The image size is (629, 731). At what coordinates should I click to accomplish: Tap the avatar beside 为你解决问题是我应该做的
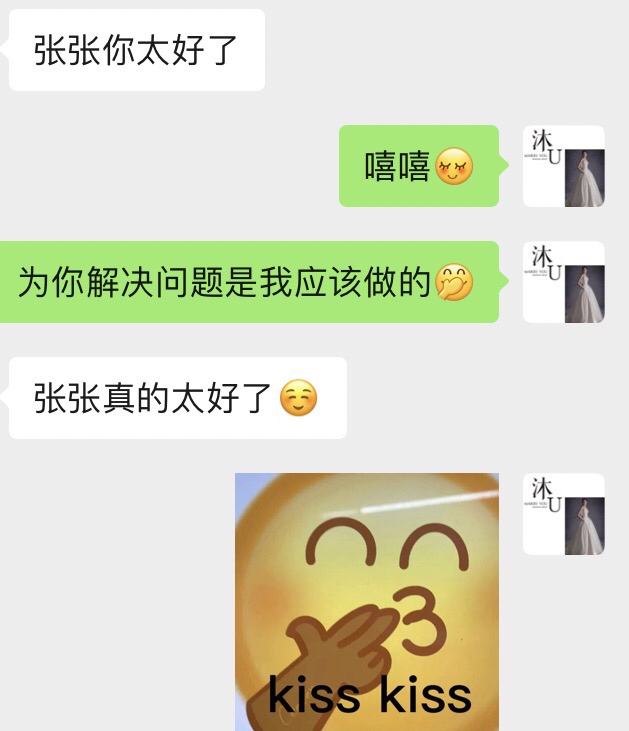(563, 282)
